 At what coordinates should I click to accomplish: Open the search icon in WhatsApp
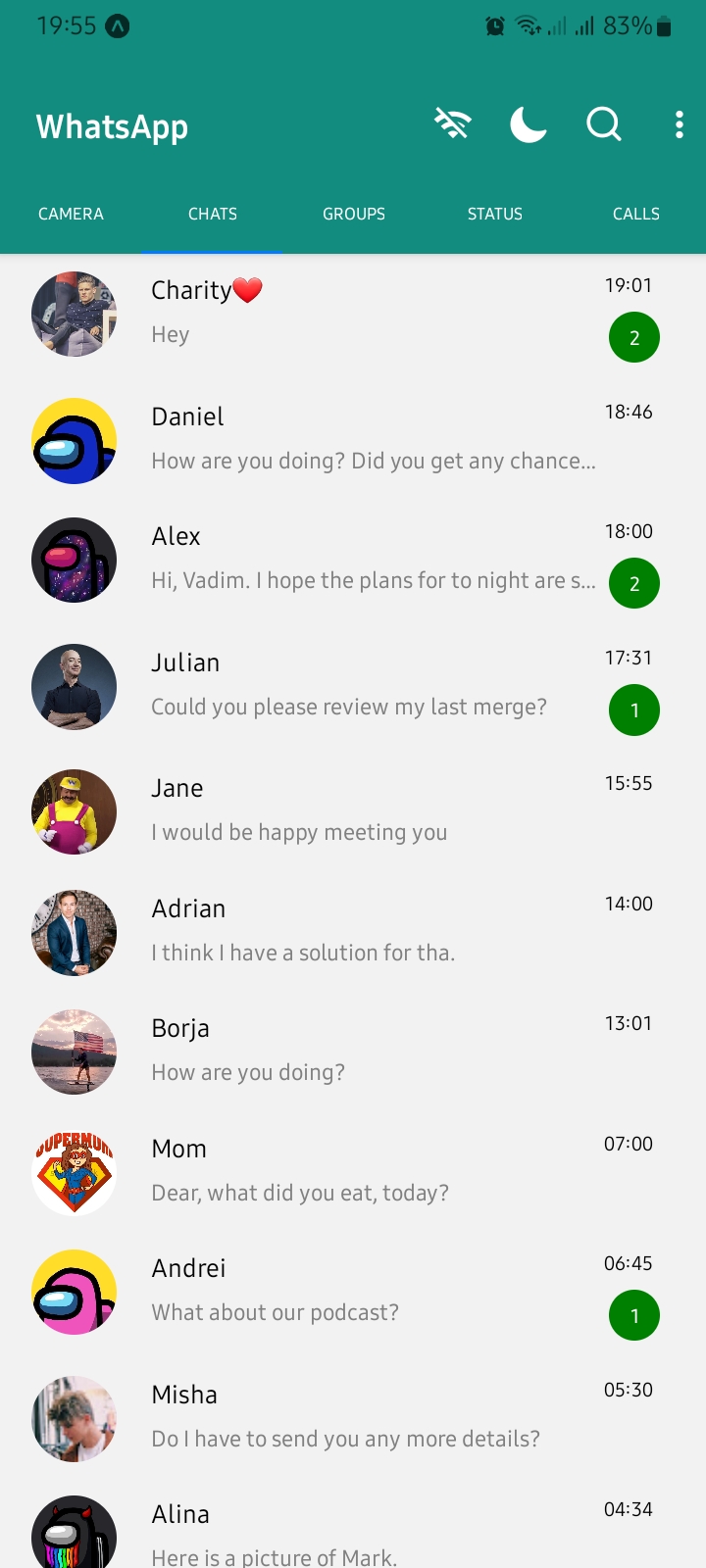click(604, 124)
